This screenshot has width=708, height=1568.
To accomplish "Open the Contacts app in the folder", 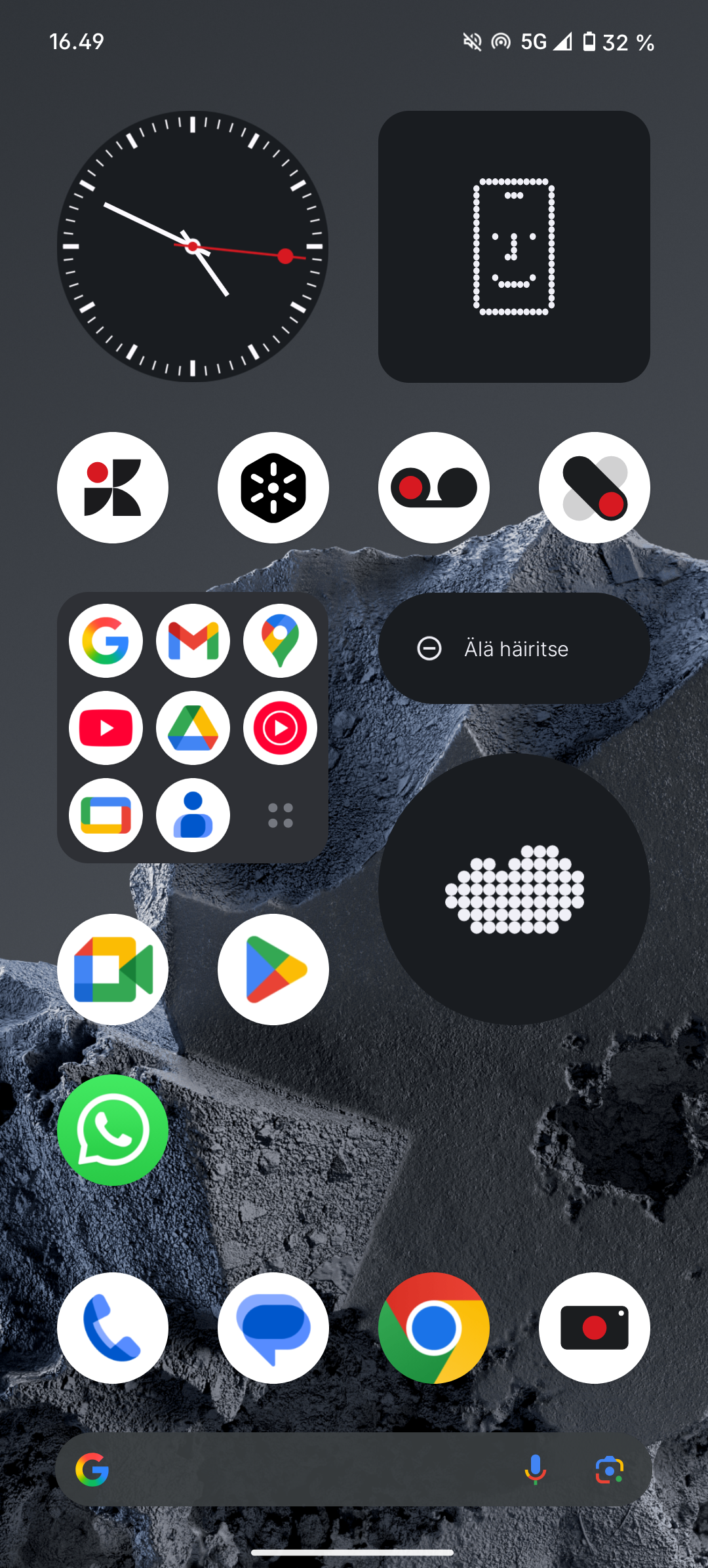I will coord(193,815).
